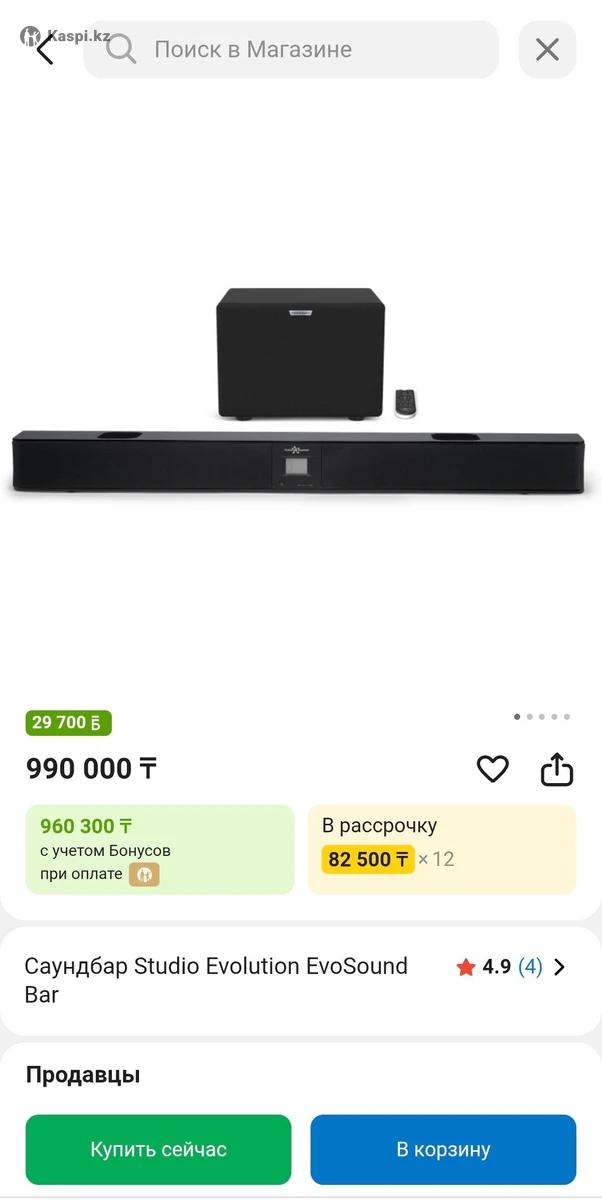Tap the image page indicator dots
Viewport: 602px width, 1200px height.
point(541,717)
